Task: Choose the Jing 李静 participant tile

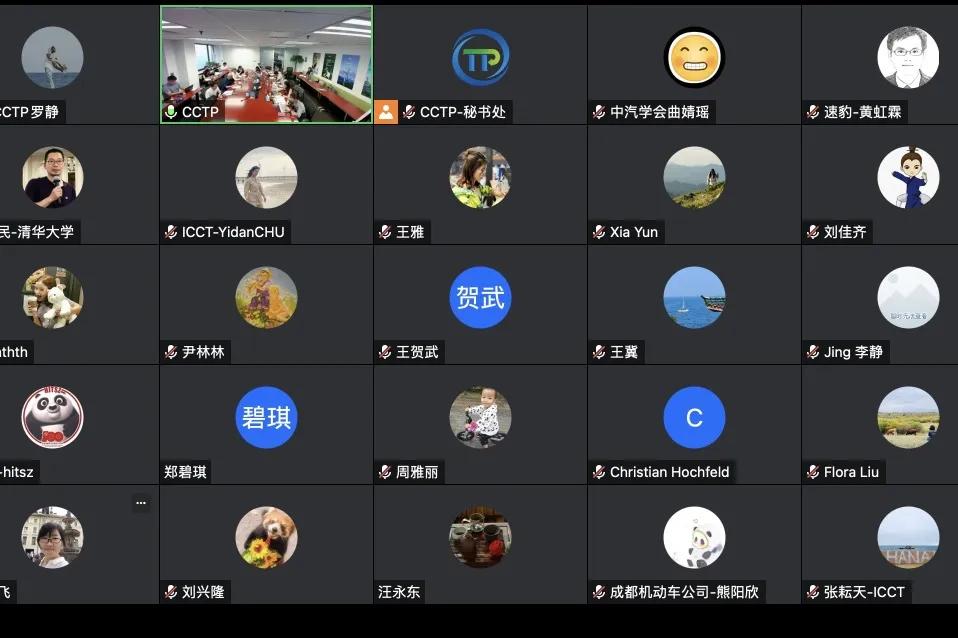Action: (880, 304)
